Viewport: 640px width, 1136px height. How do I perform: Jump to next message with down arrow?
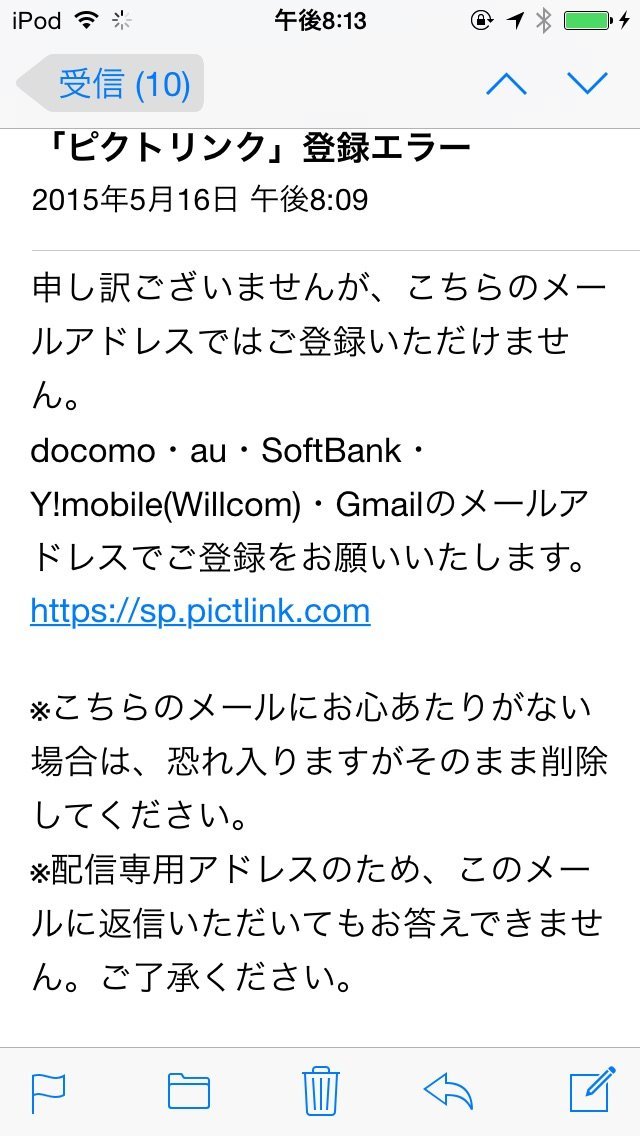[x=587, y=84]
